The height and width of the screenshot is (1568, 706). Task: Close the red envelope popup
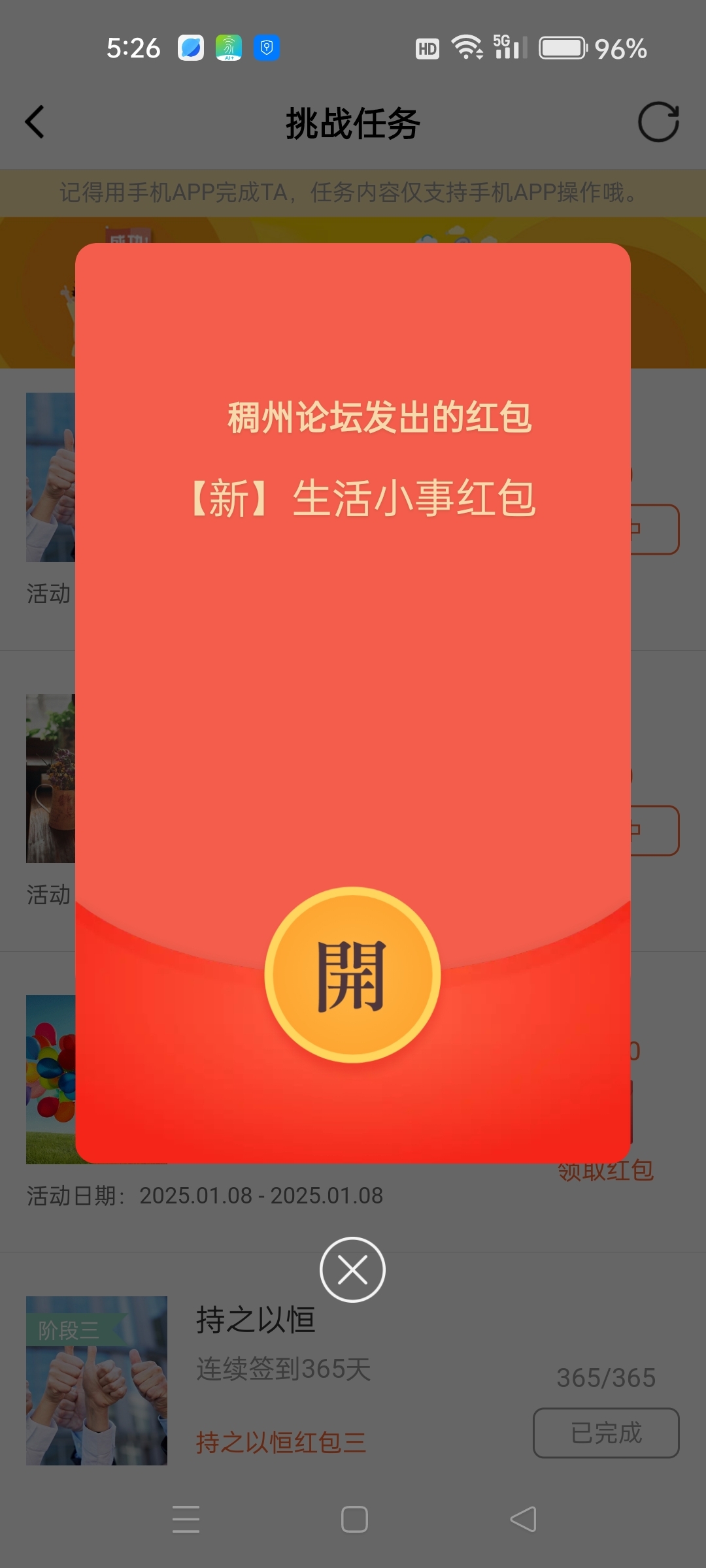[x=352, y=1269]
